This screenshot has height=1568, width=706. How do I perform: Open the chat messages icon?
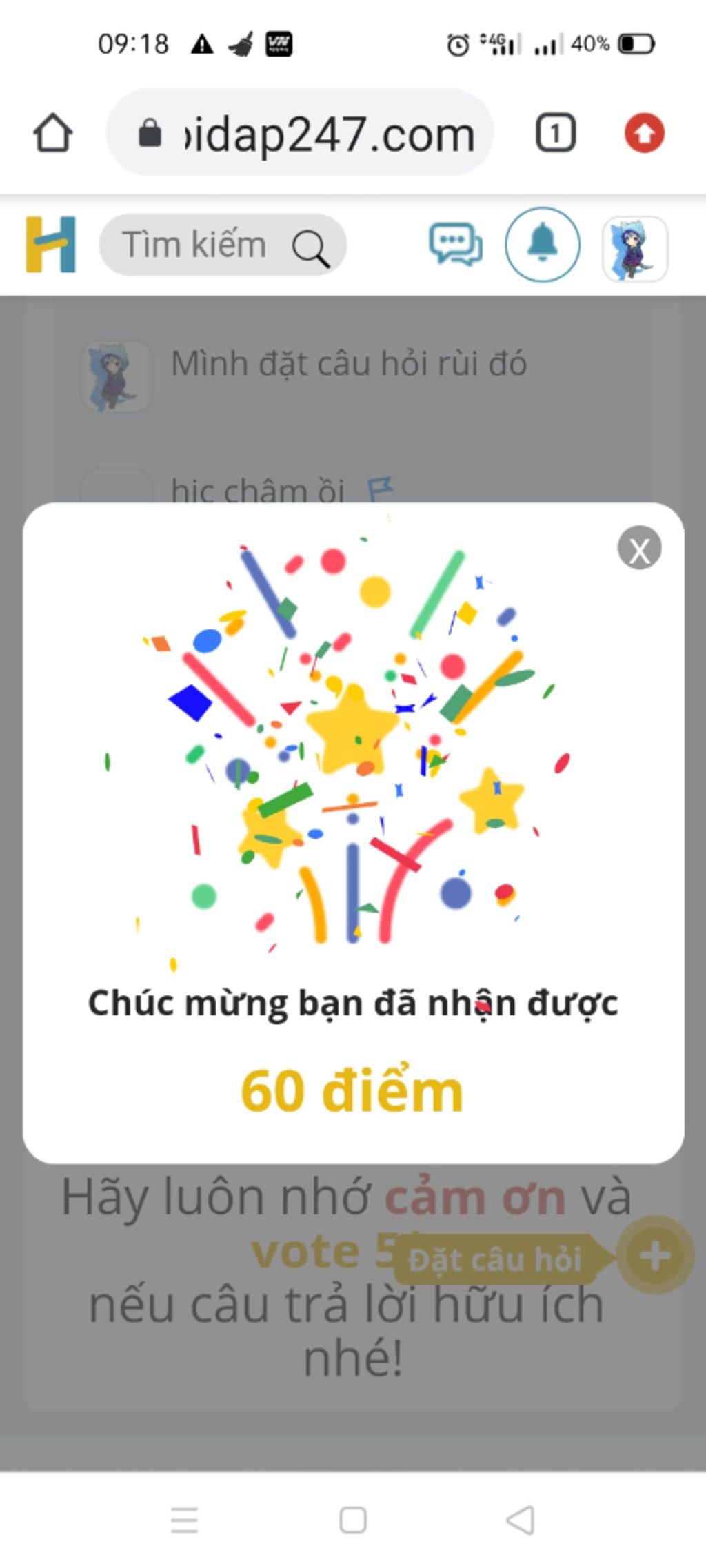455,245
